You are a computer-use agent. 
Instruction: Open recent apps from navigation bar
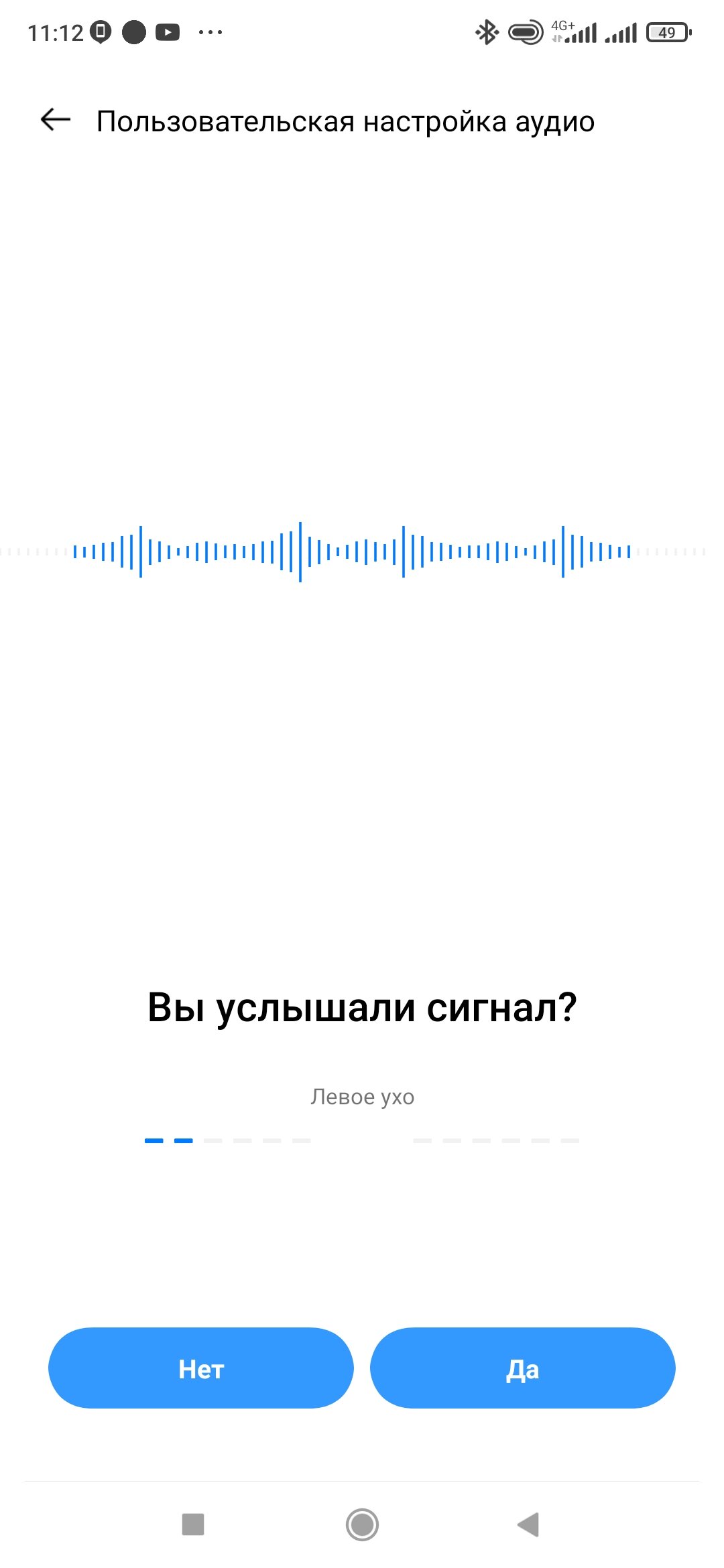193,1524
